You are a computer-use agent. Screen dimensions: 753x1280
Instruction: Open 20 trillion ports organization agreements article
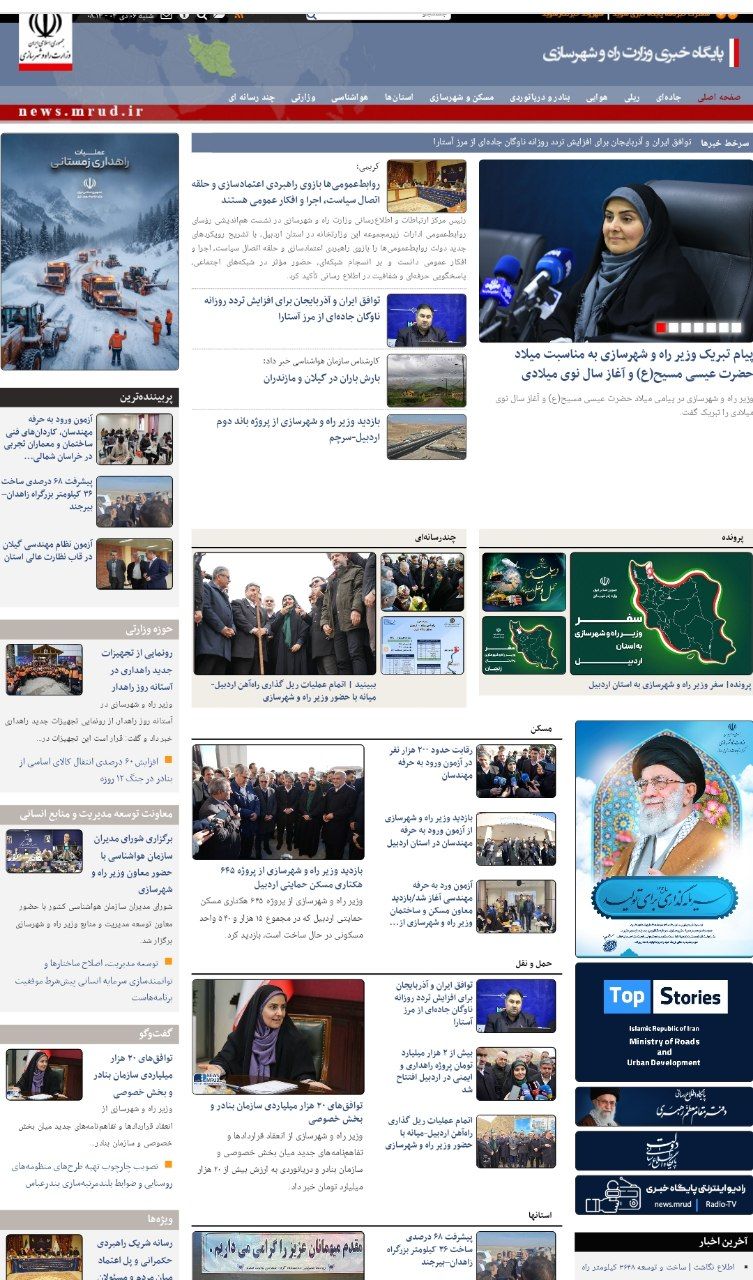(x=278, y=1113)
